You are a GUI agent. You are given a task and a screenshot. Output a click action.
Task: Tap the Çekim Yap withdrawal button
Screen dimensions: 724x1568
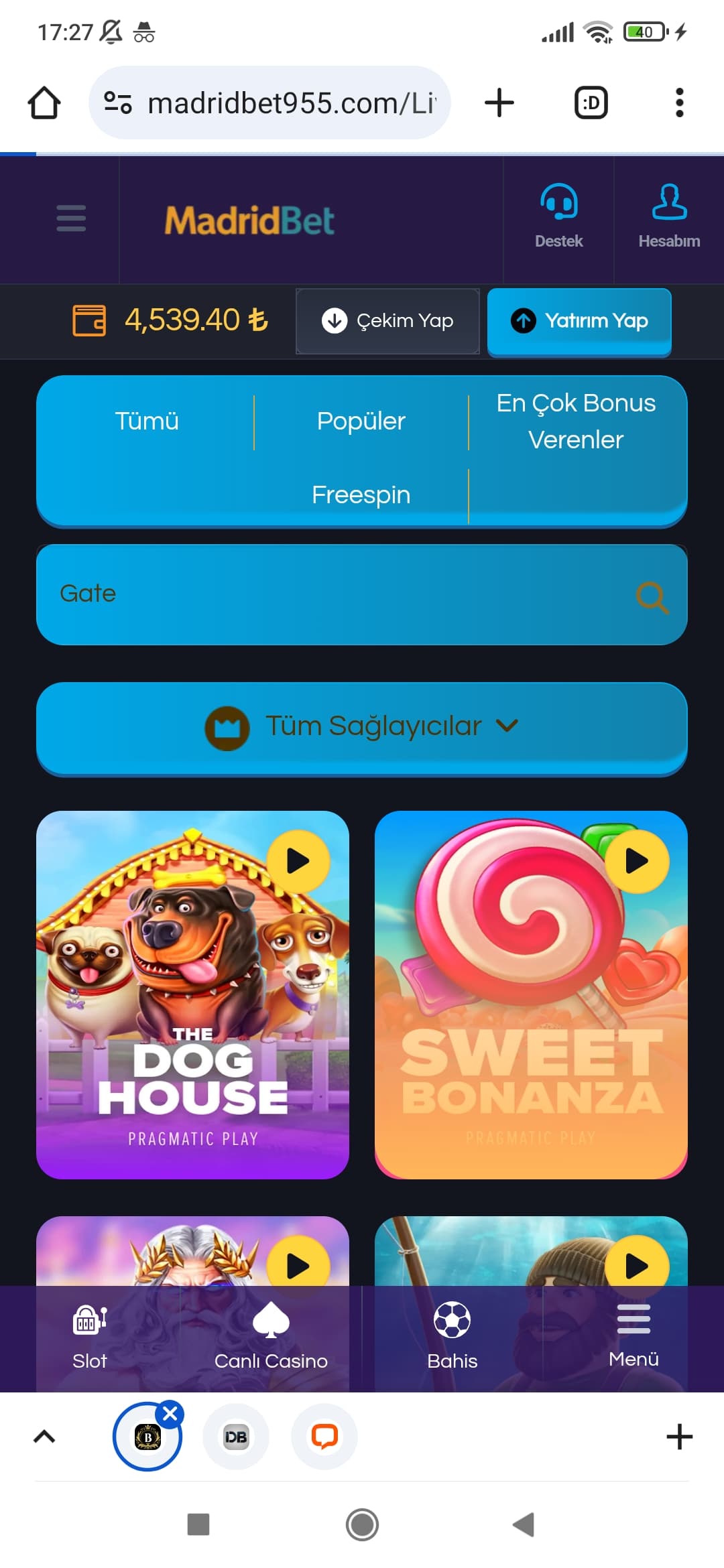pos(387,321)
